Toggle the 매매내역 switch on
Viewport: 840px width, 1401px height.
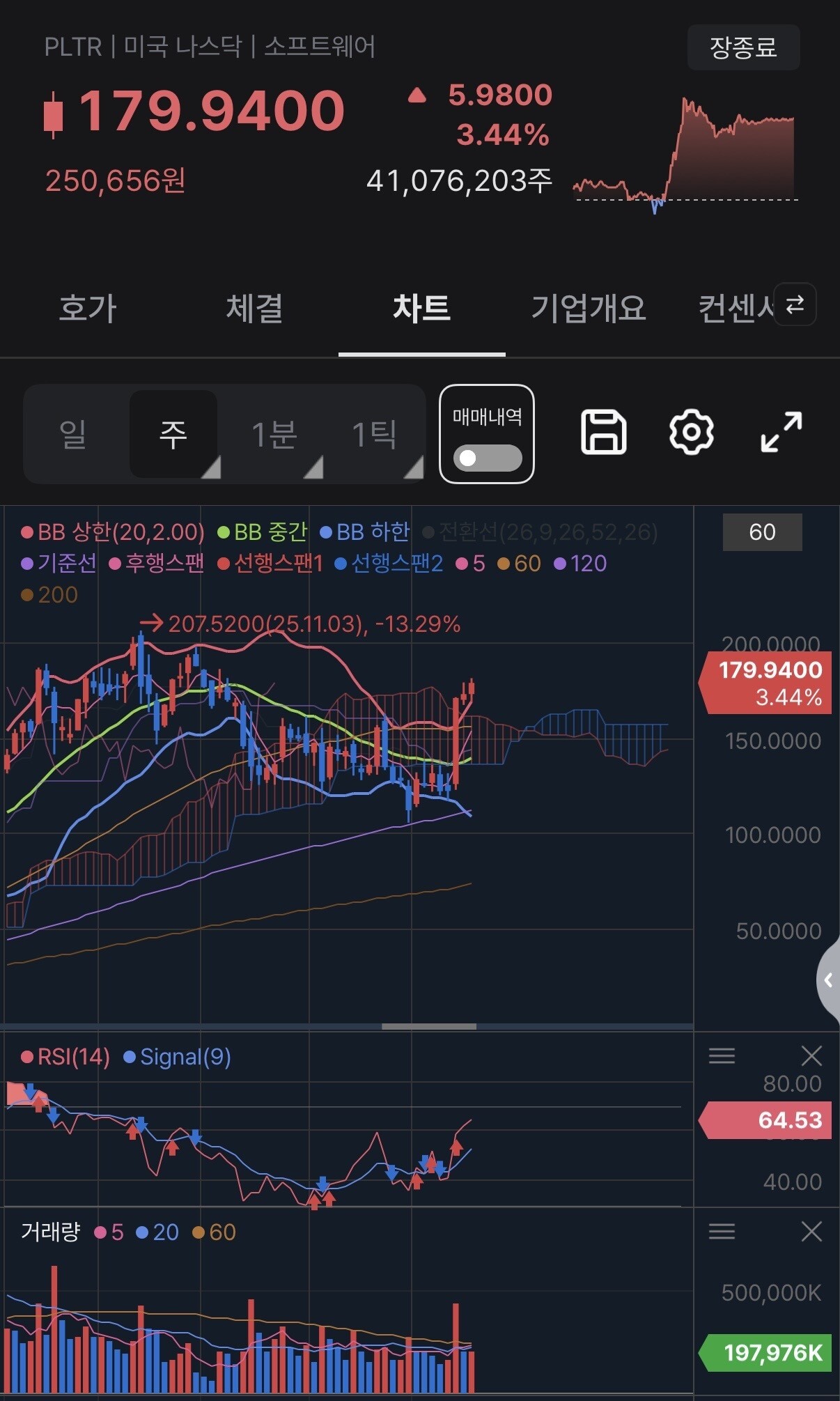(488, 458)
